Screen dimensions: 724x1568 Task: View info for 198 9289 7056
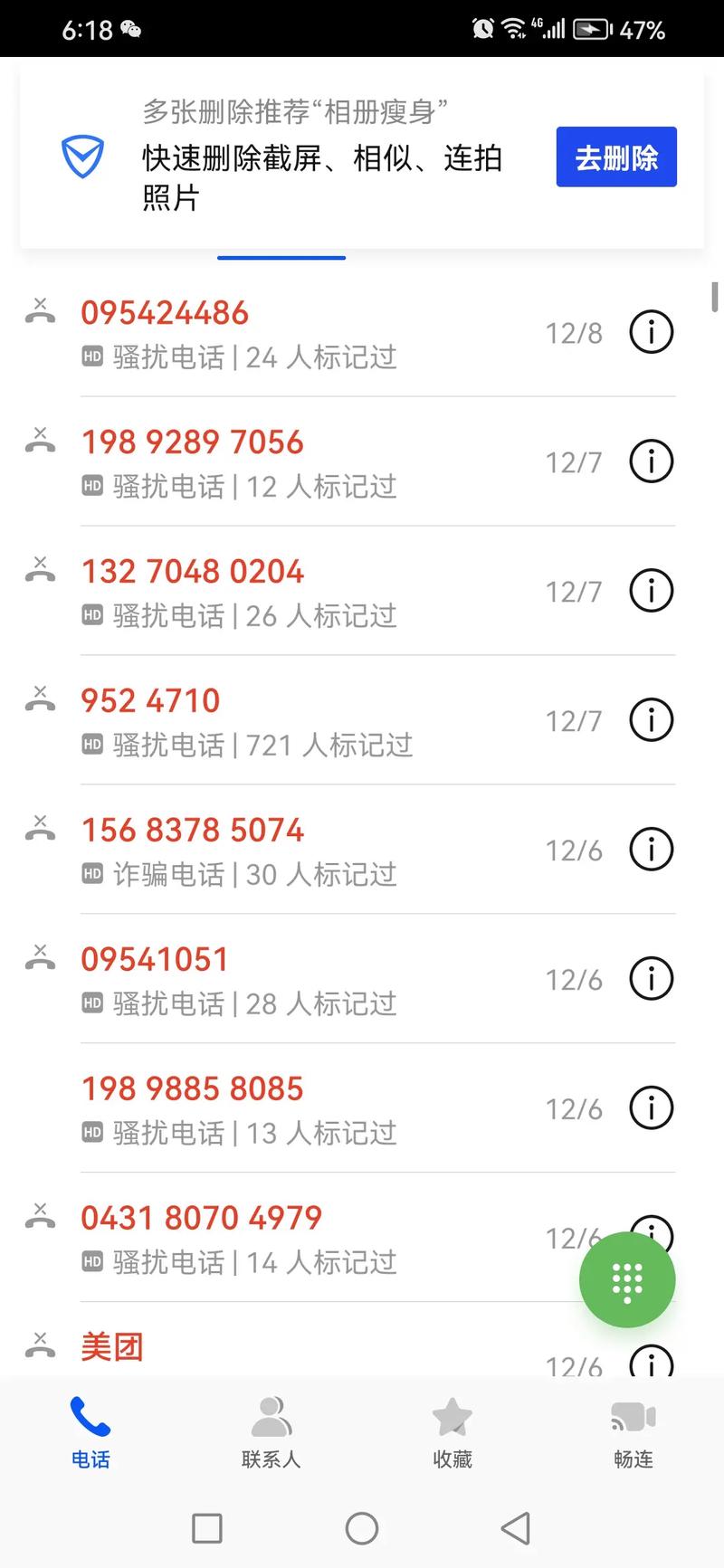[x=652, y=461]
